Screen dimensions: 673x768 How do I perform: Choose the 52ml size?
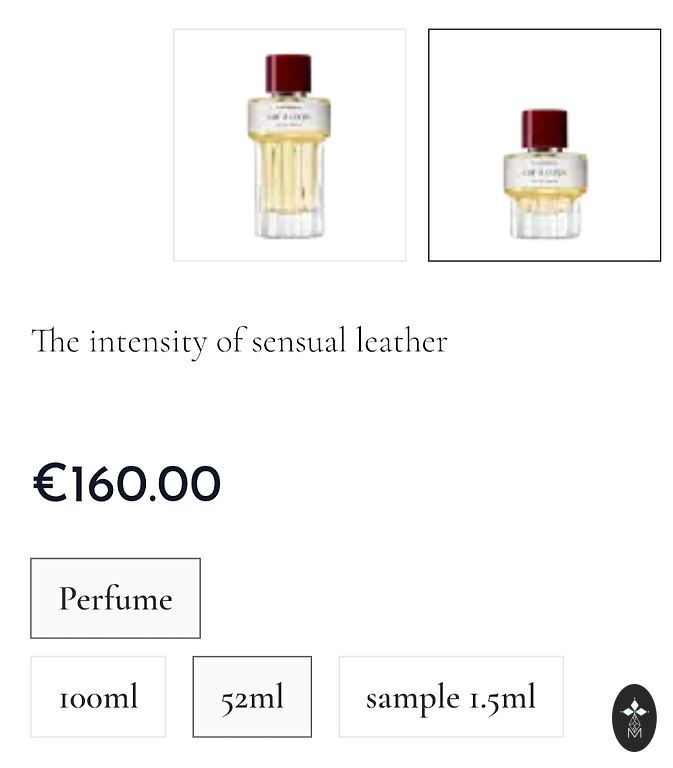tap(252, 697)
